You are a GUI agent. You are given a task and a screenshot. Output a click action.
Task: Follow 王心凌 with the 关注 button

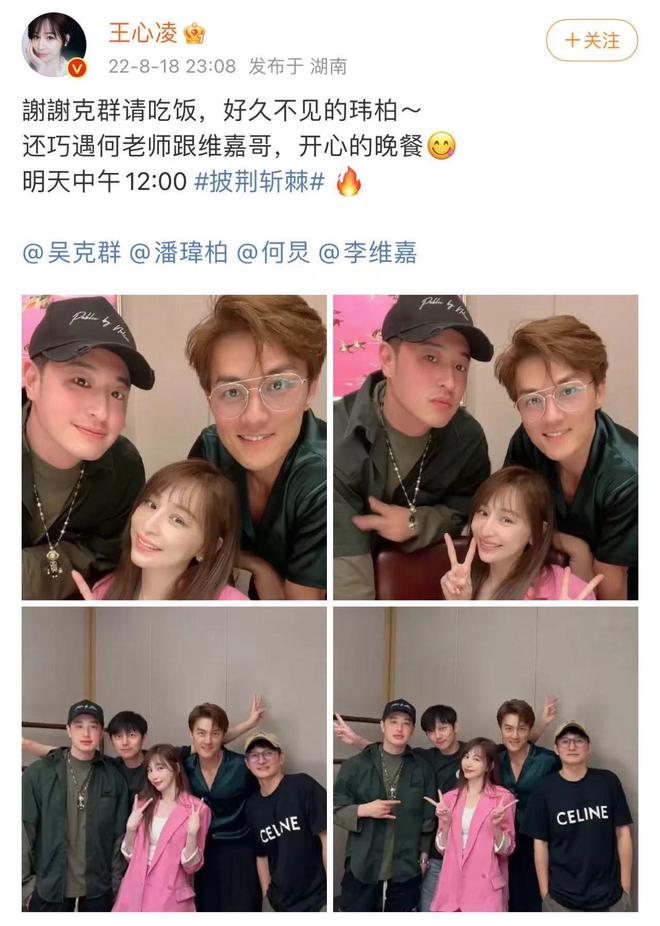click(591, 40)
